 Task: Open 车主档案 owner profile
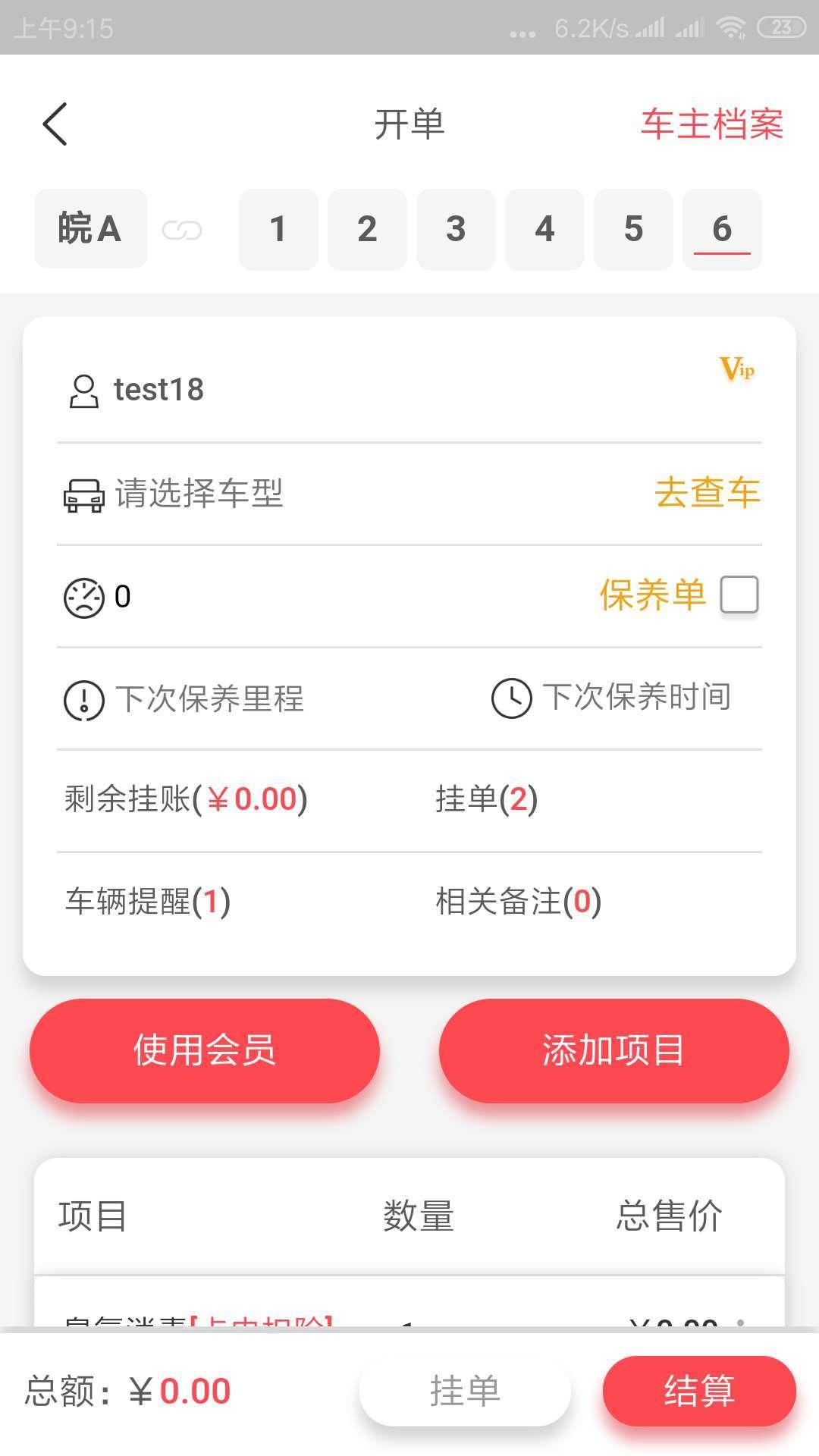pyautogui.click(x=711, y=124)
